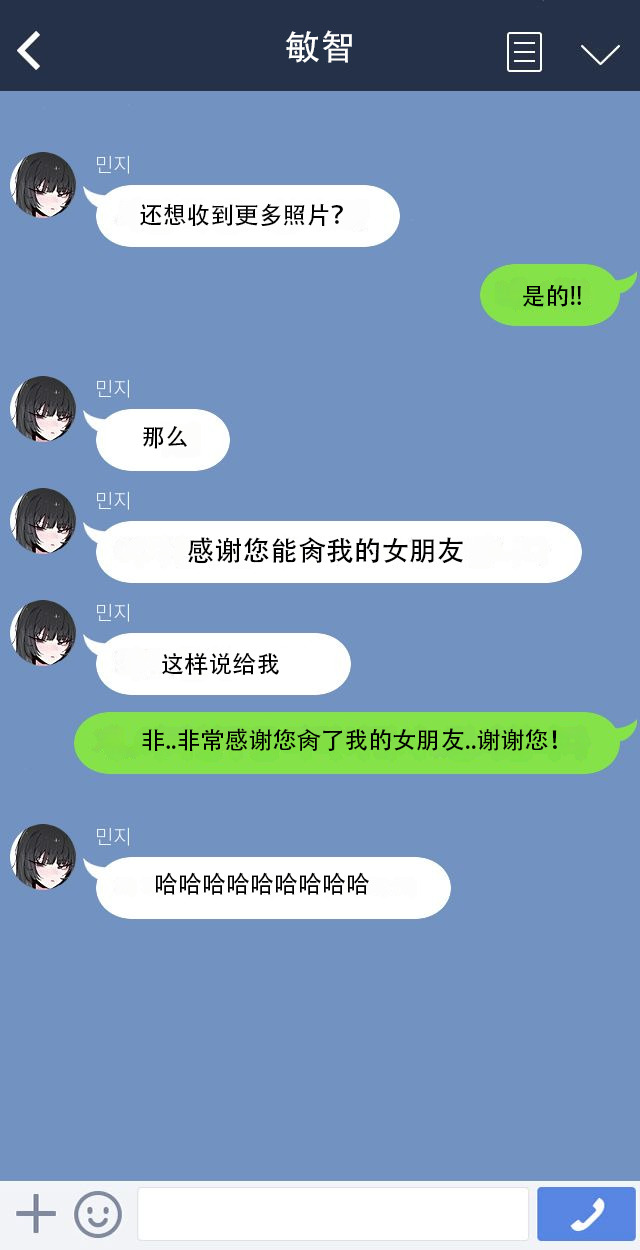This screenshot has width=640, height=1250.
Task: Expand the chat options chevron
Action: 600,54
